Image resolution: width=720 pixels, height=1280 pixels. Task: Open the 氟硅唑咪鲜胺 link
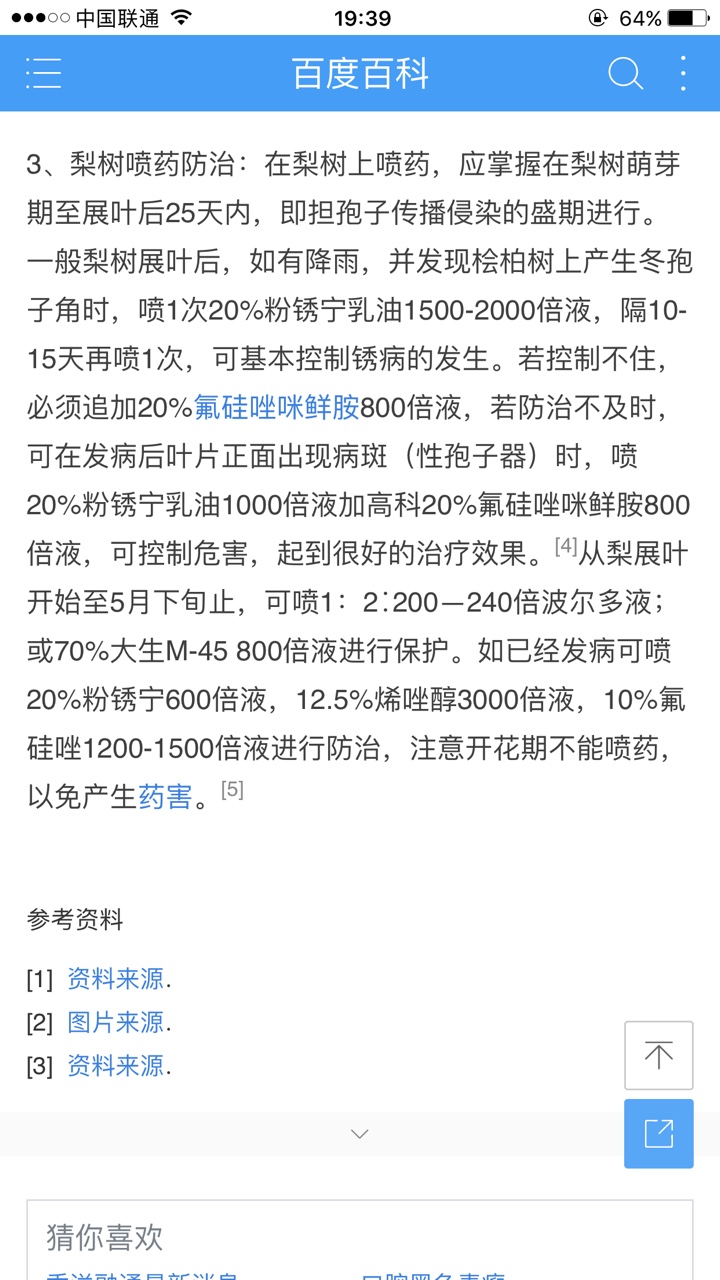click(276, 407)
